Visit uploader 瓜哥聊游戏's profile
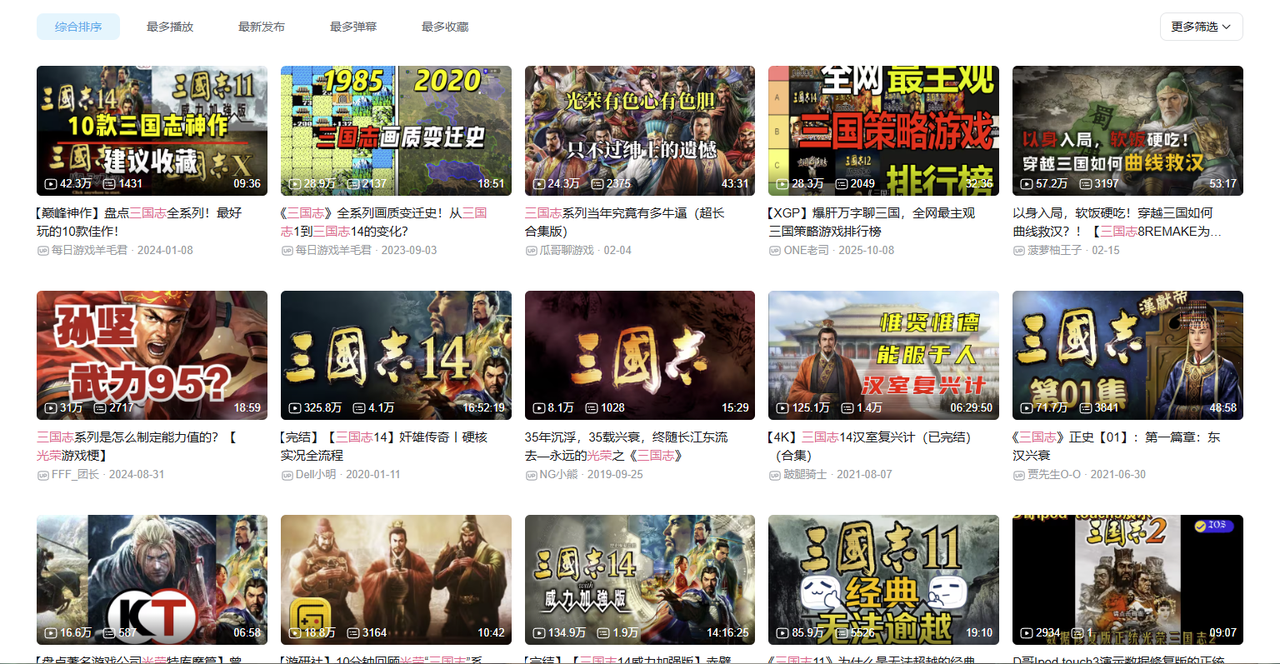This screenshot has height=664, width=1280. click(x=566, y=250)
